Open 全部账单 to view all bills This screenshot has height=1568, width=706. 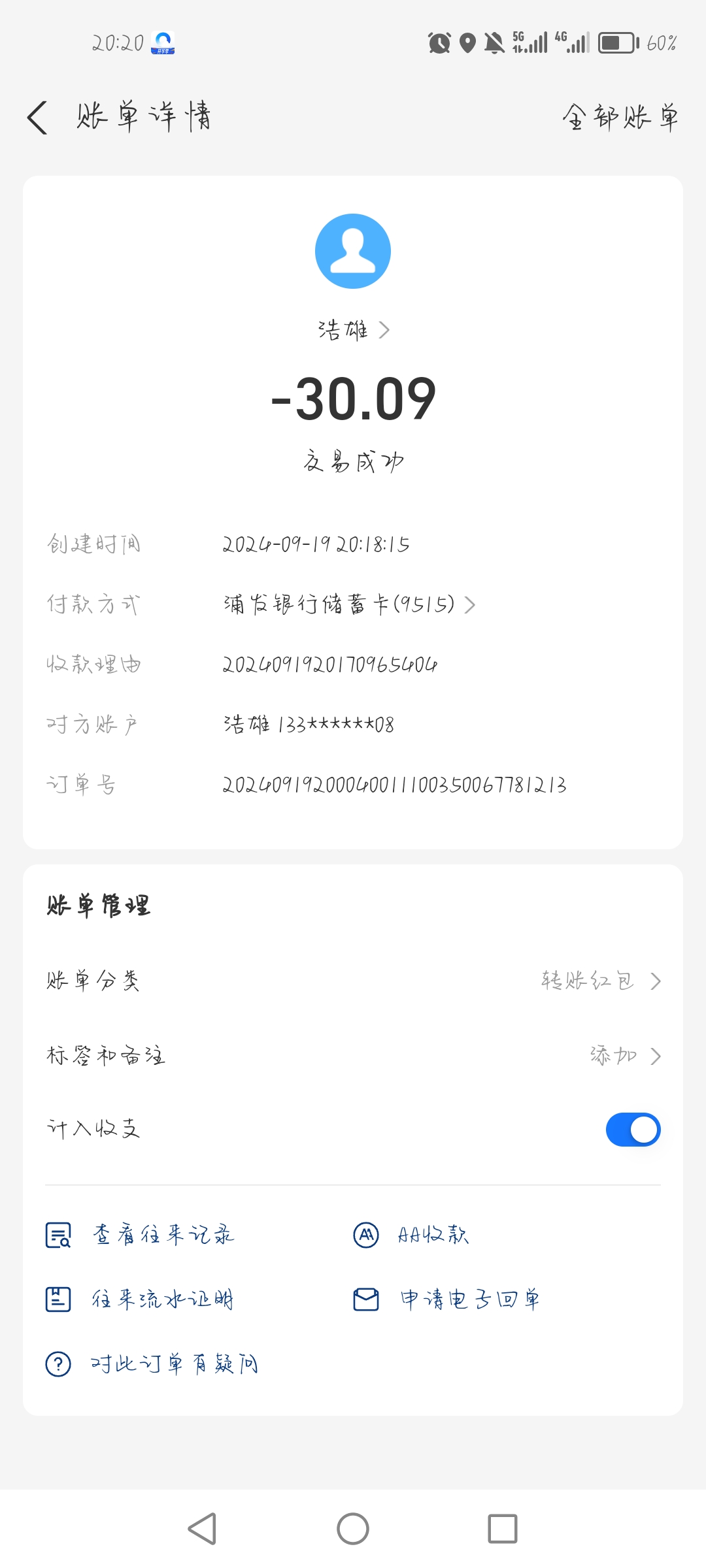point(620,118)
